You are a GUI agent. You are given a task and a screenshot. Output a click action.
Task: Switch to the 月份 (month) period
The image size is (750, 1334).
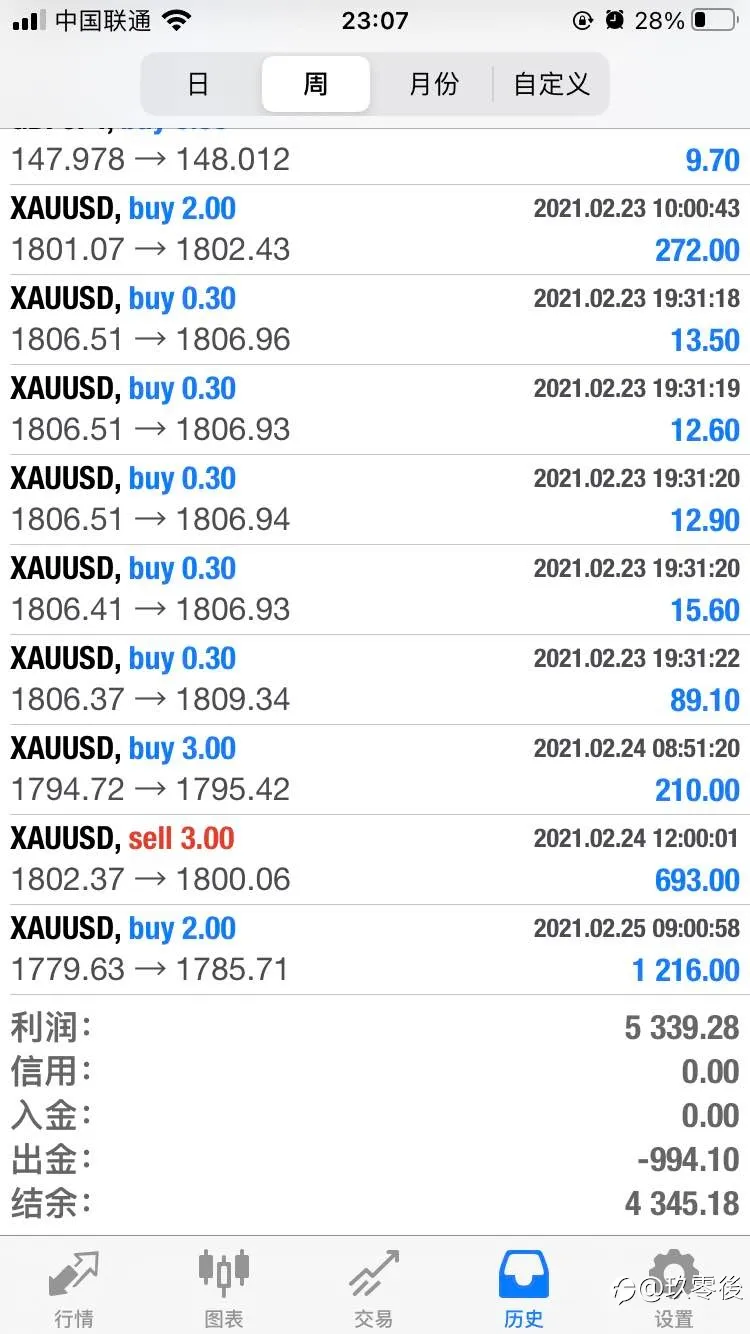coord(433,84)
